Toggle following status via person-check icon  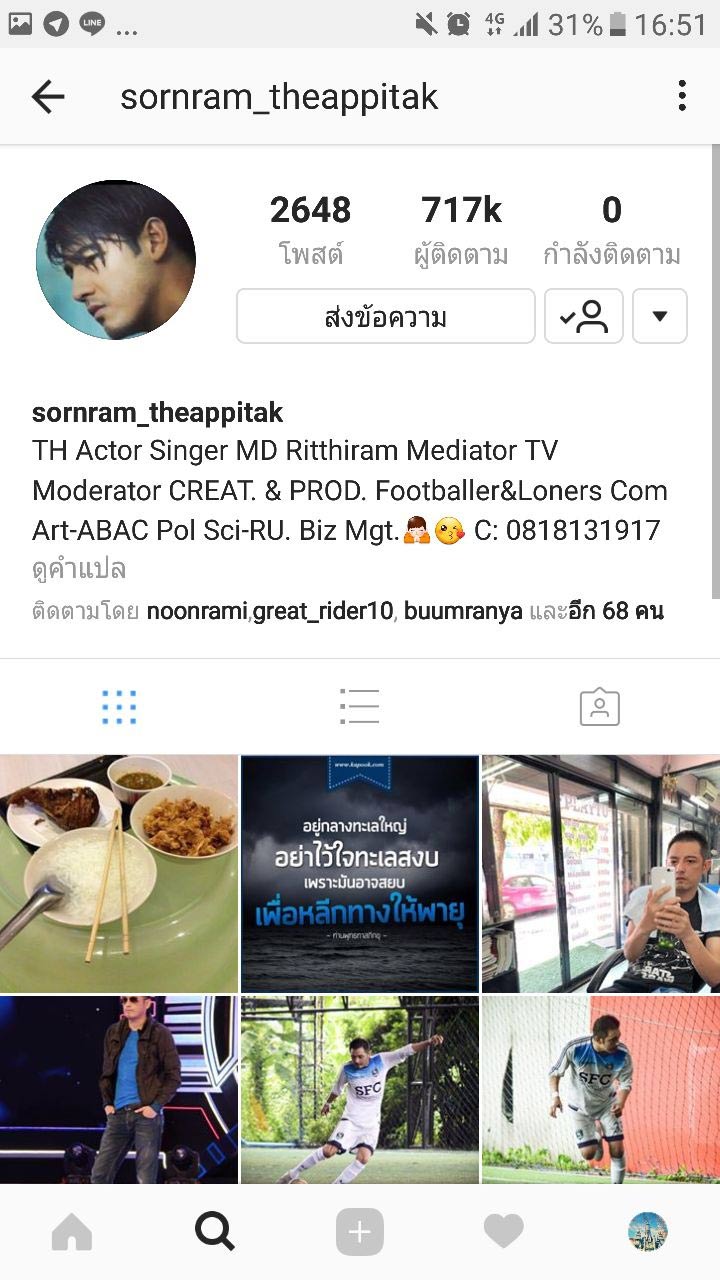click(x=584, y=315)
